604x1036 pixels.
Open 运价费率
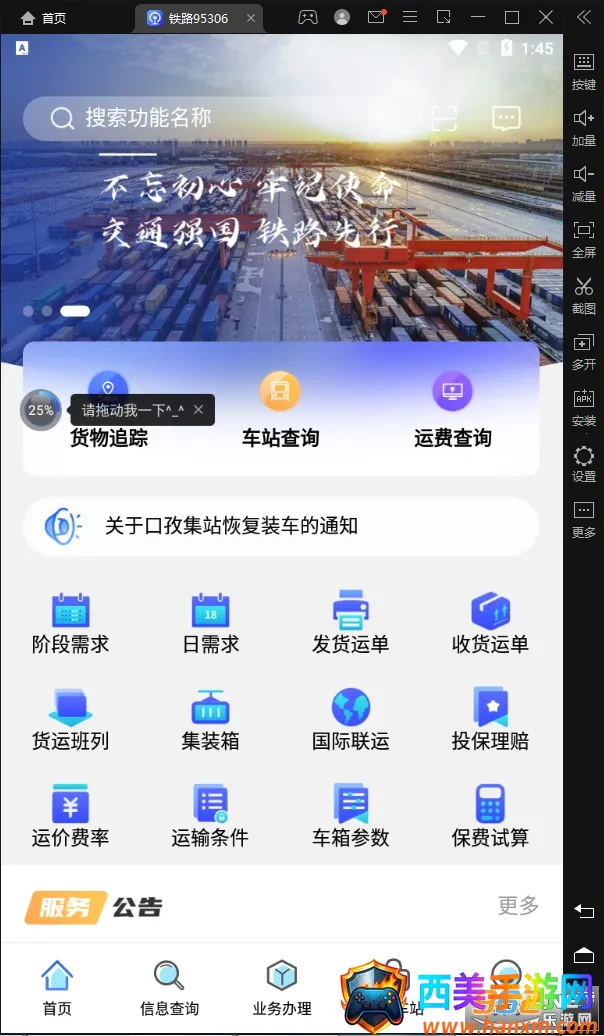point(70,817)
